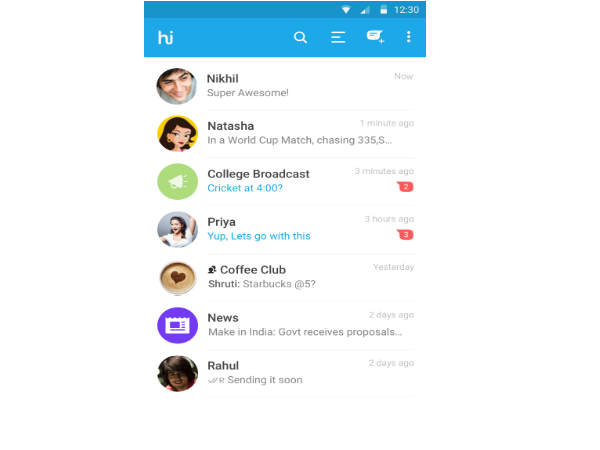Open the Coffee Club group chat
This screenshot has height=450, width=600.
(300, 277)
